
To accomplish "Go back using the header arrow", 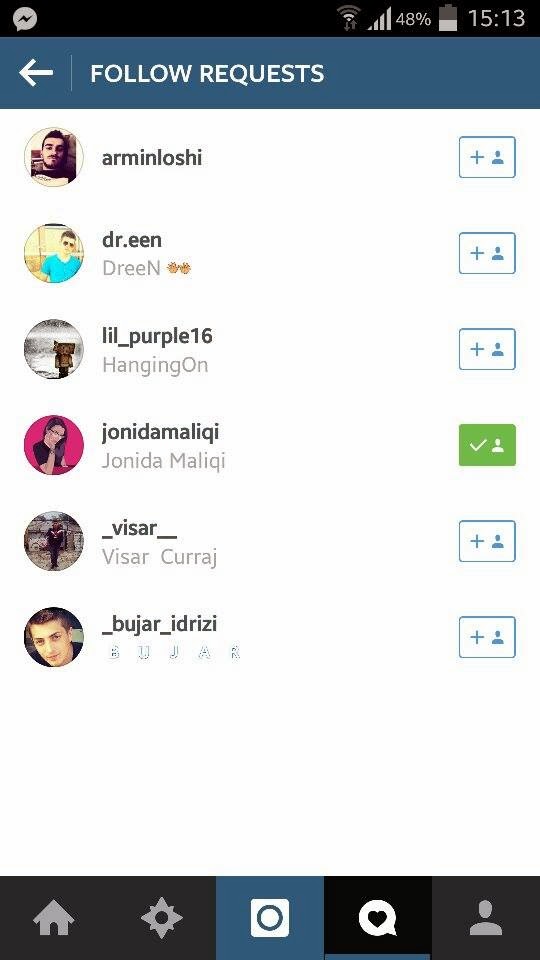I will tap(36, 73).
